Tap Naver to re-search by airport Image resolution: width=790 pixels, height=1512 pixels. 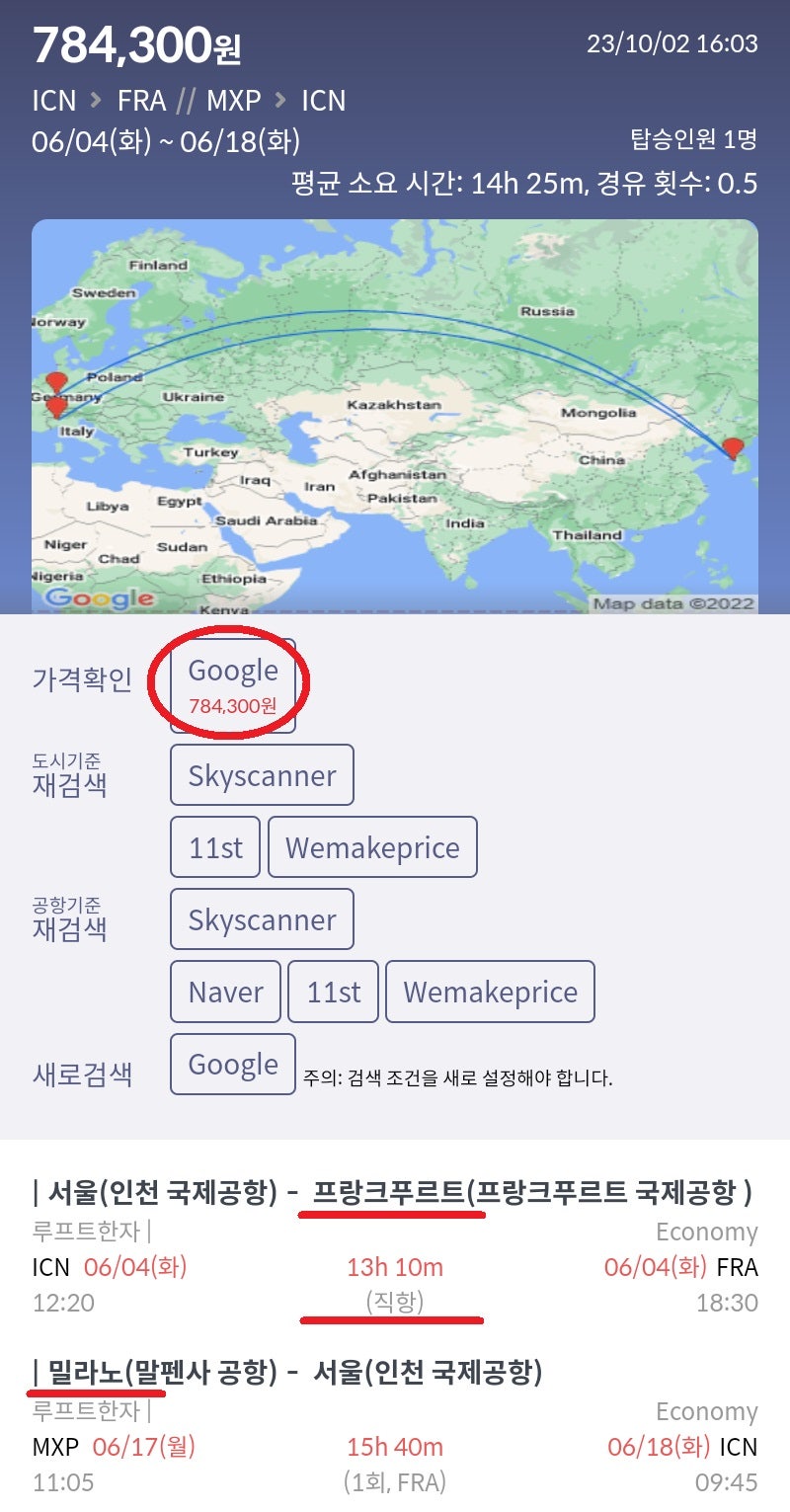point(225,992)
